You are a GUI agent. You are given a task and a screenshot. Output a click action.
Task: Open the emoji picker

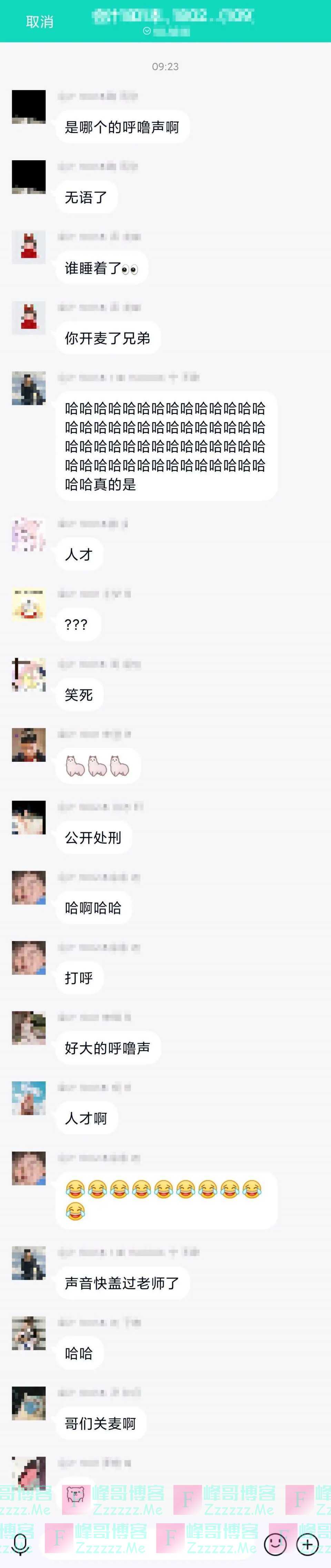[x=275, y=1544]
